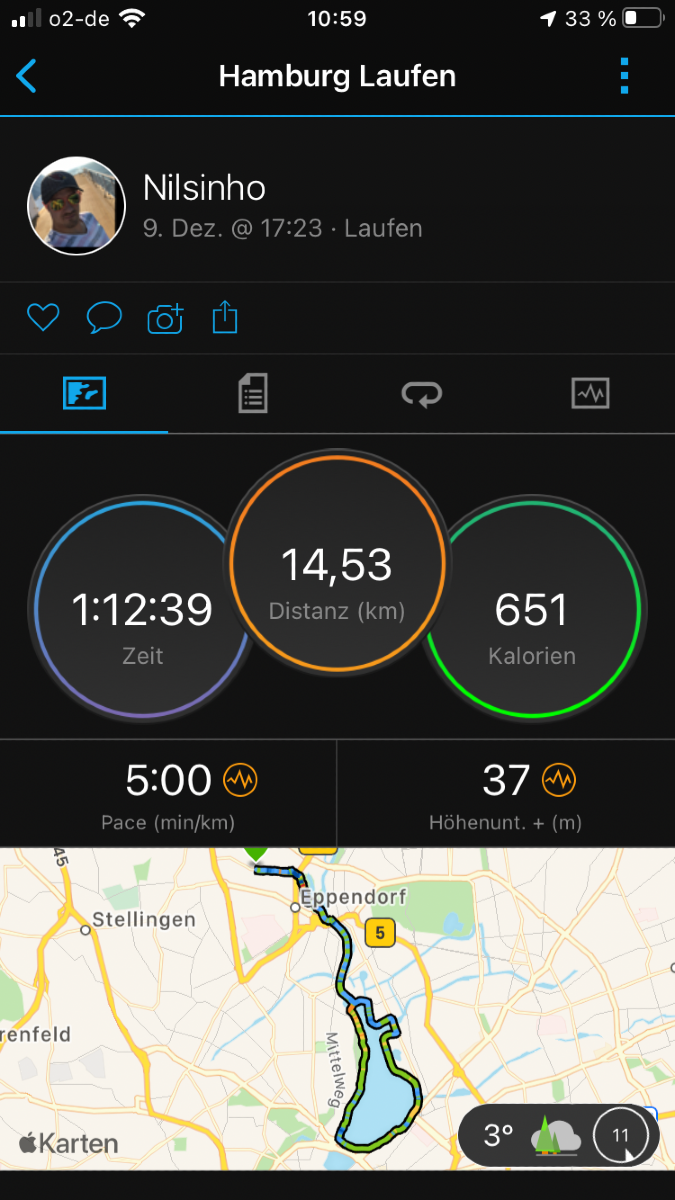This screenshot has width=675, height=1200.
Task: Open the elevation chart icon next to 37
Action: [559, 780]
